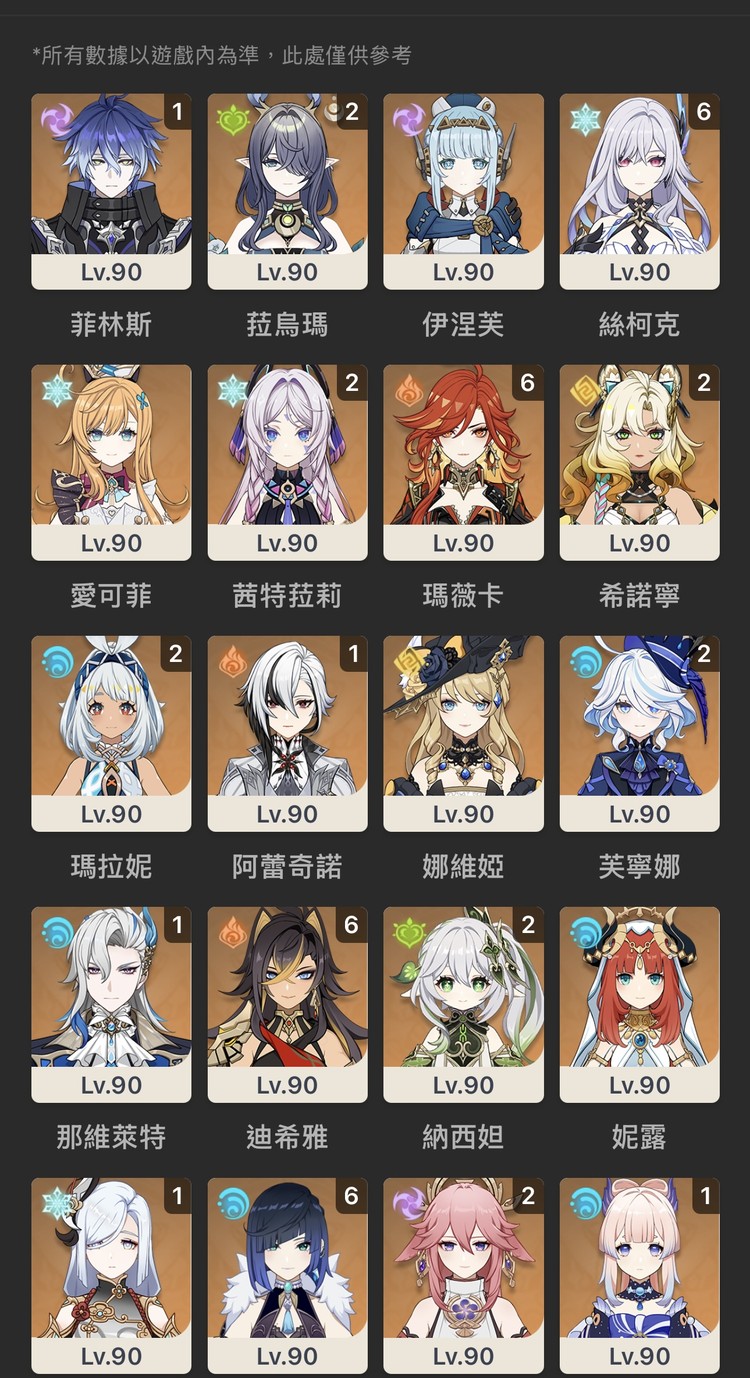View 阿蕾奇諾 character details

287,733
